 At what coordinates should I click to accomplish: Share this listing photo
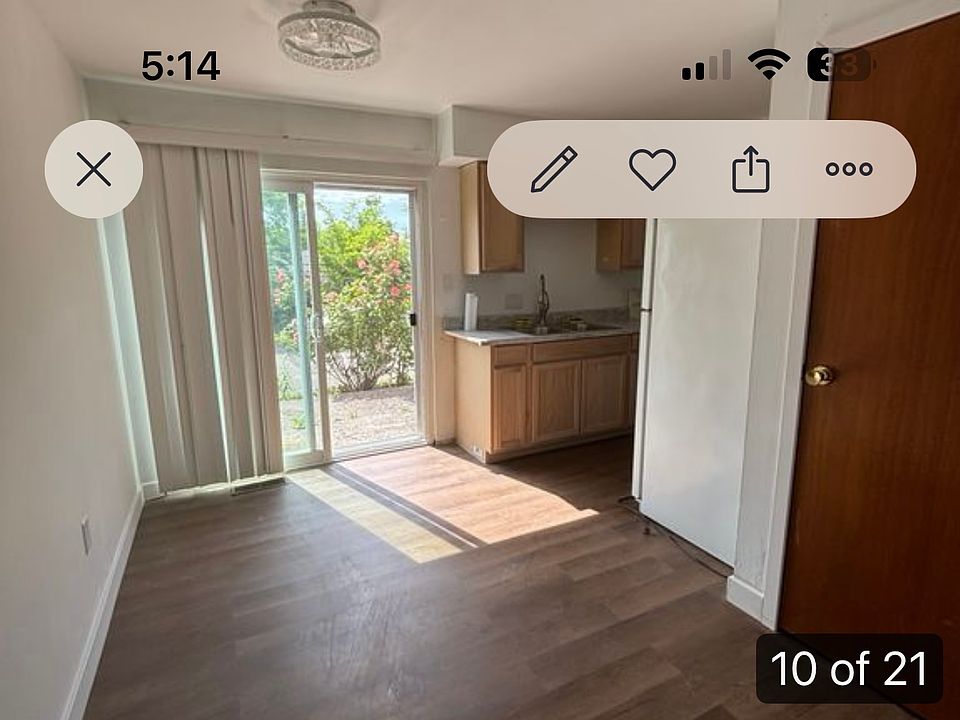750,169
